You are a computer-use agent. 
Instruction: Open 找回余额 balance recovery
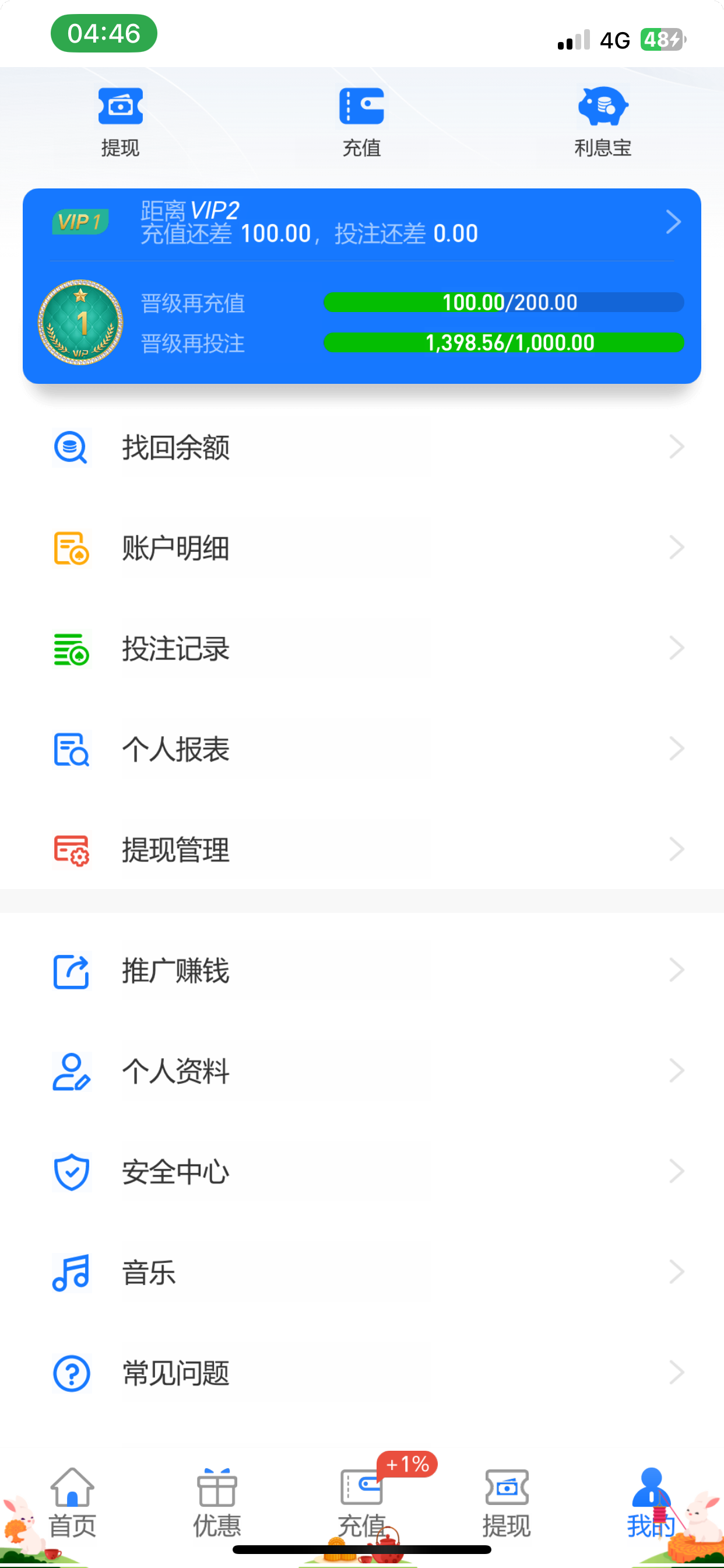click(x=361, y=447)
